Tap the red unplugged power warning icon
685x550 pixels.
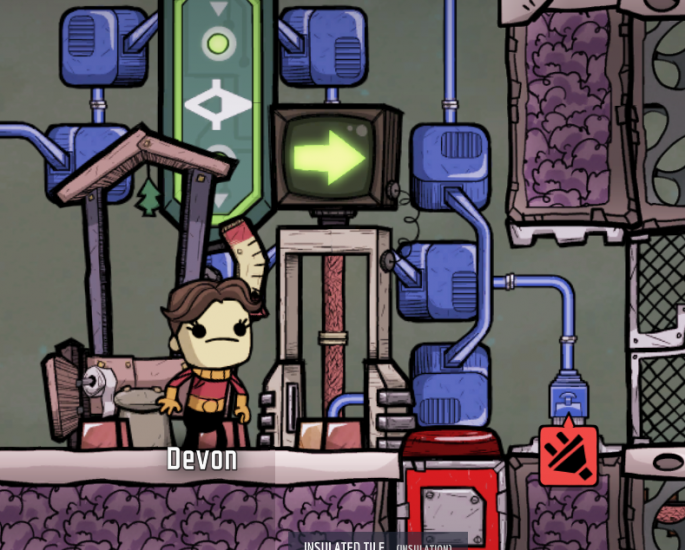[x=569, y=455]
